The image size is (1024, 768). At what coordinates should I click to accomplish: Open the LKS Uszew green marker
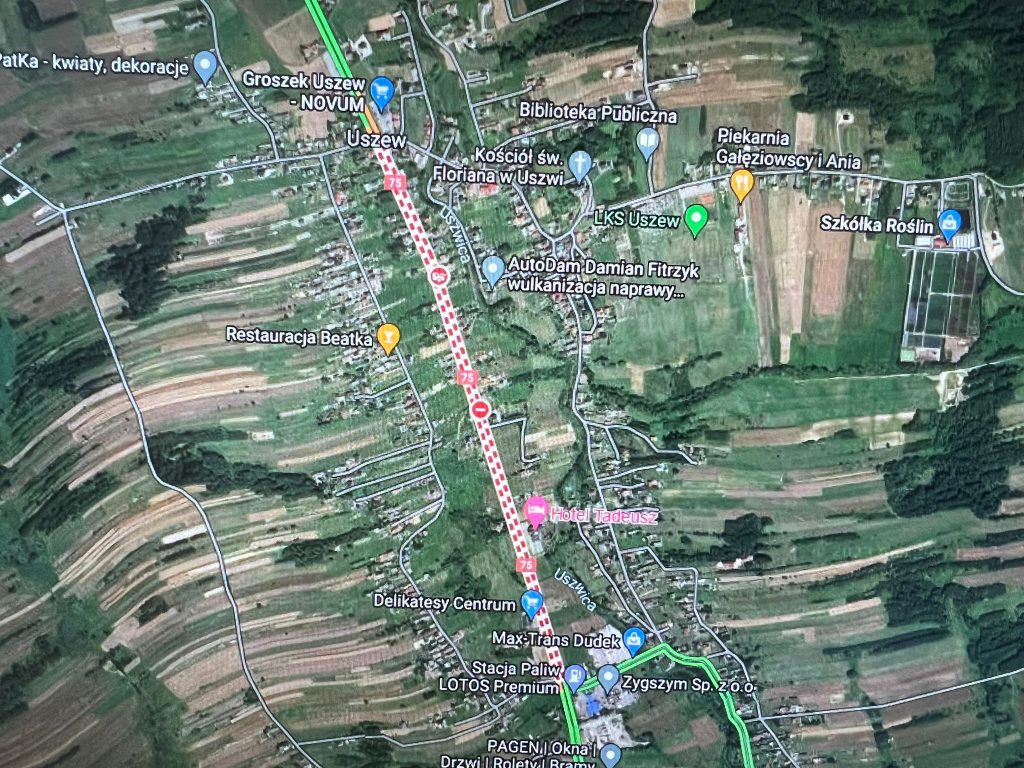(x=696, y=219)
